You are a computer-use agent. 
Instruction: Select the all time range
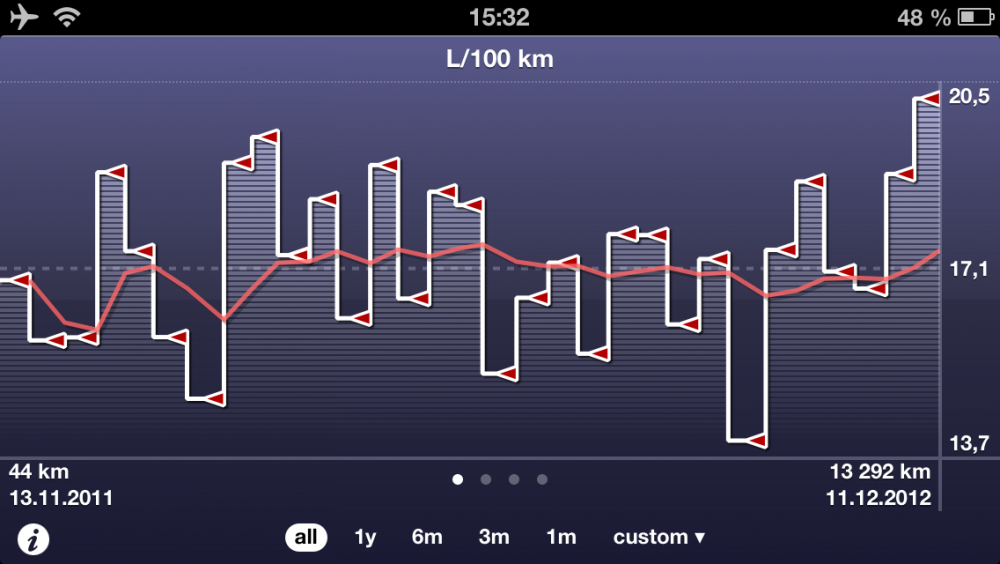pyautogui.click(x=306, y=537)
